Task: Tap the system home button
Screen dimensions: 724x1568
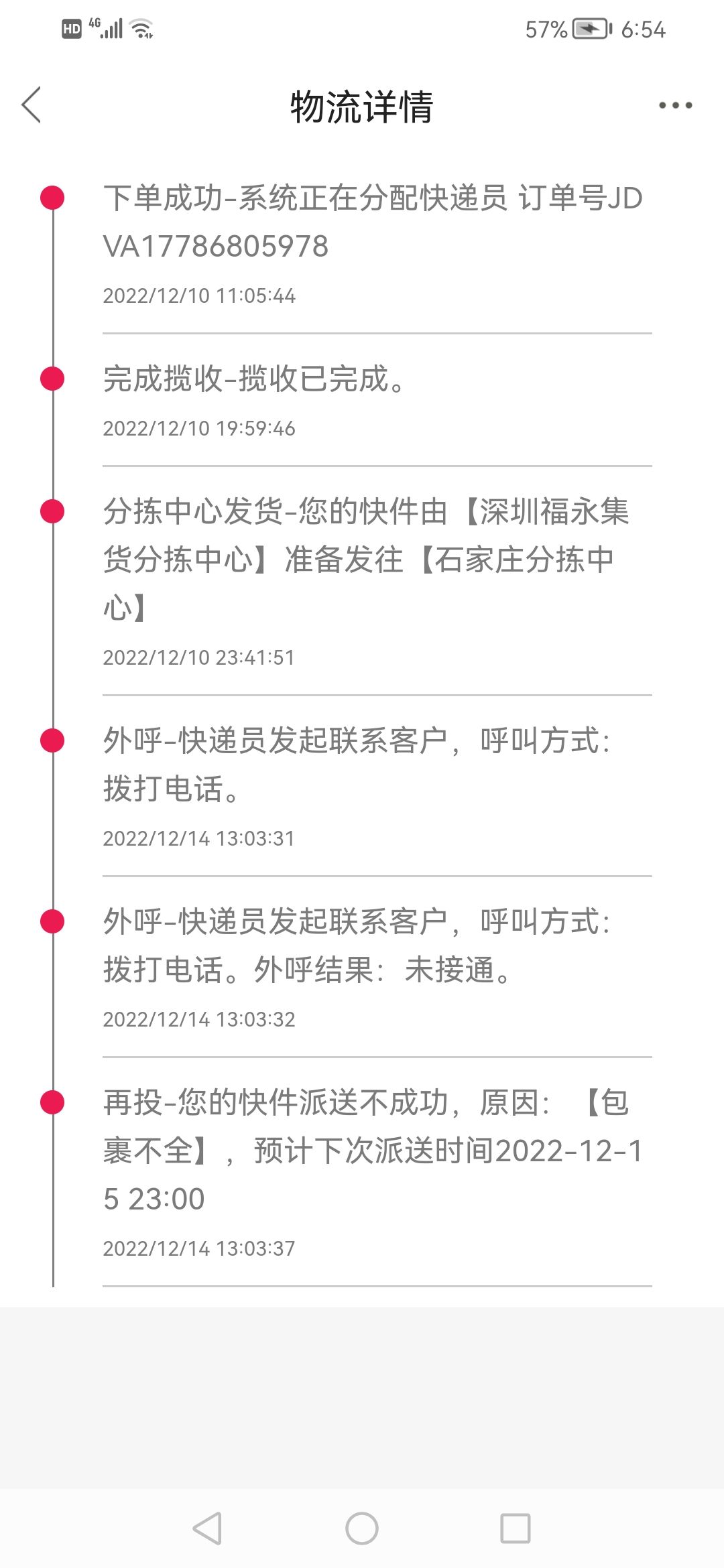Action: [362, 1528]
